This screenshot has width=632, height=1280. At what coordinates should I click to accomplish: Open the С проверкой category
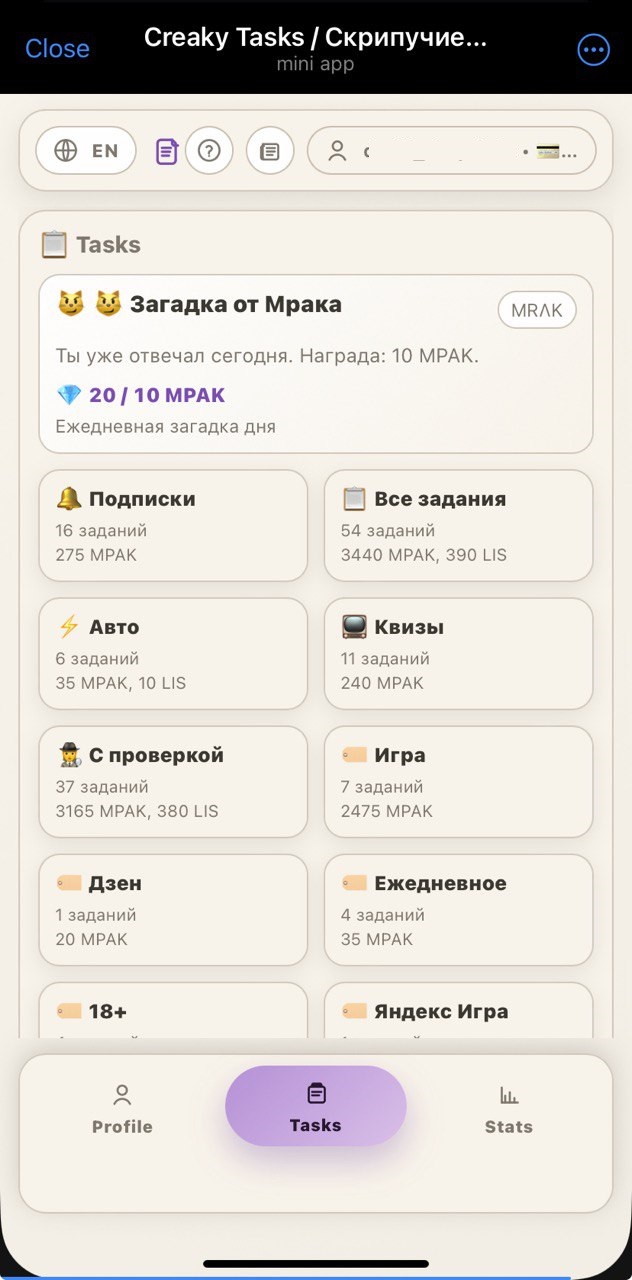click(x=173, y=781)
